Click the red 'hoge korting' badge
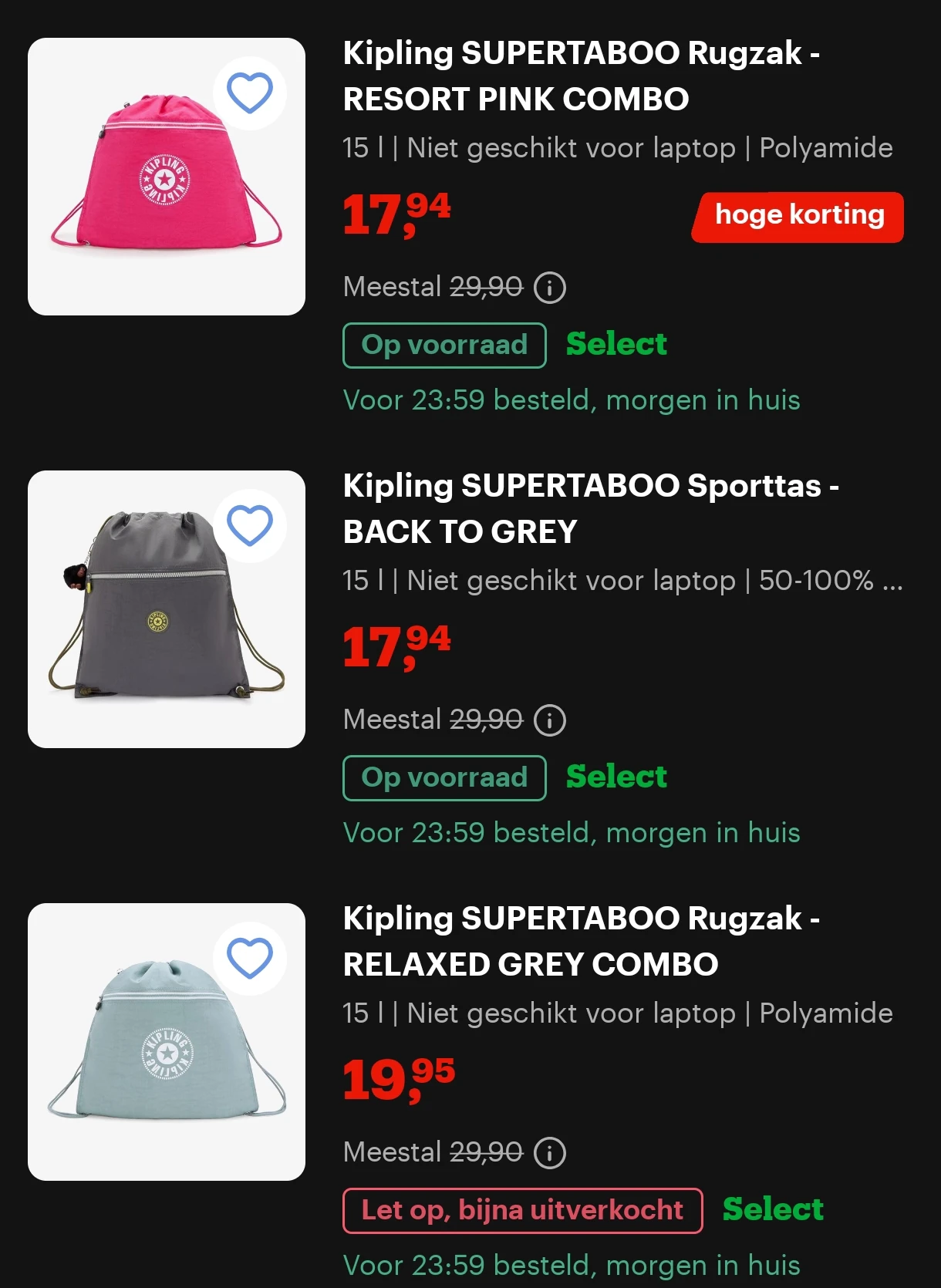 [x=797, y=216]
